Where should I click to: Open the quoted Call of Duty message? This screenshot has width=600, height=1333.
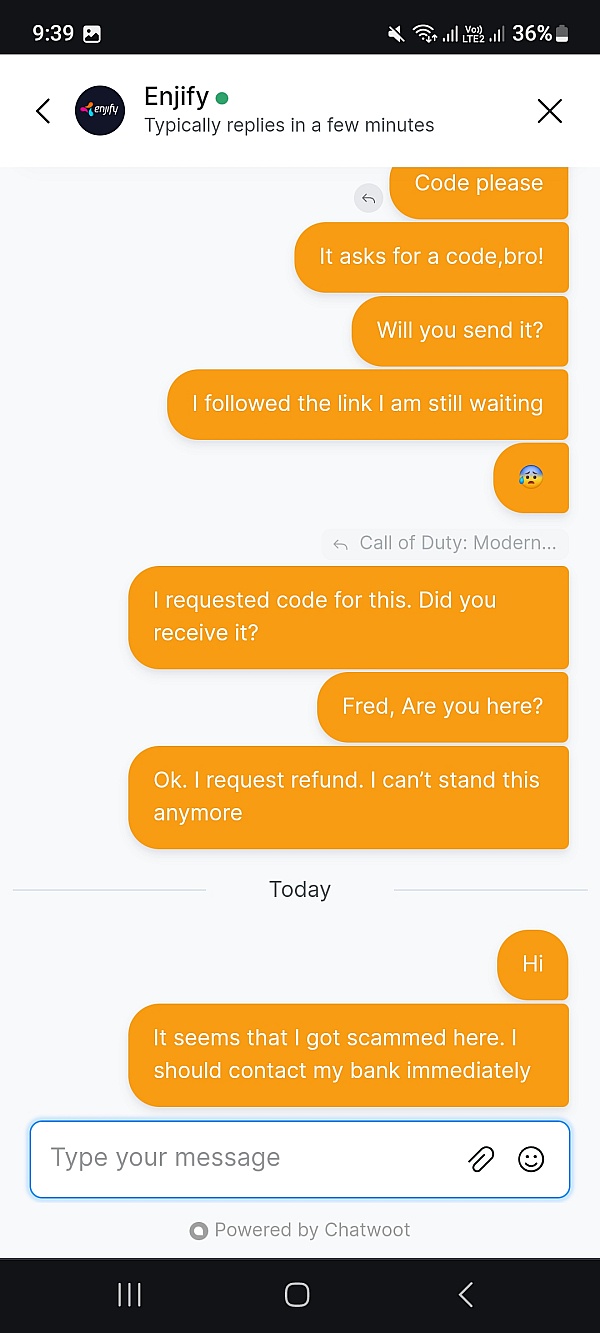point(445,544)
